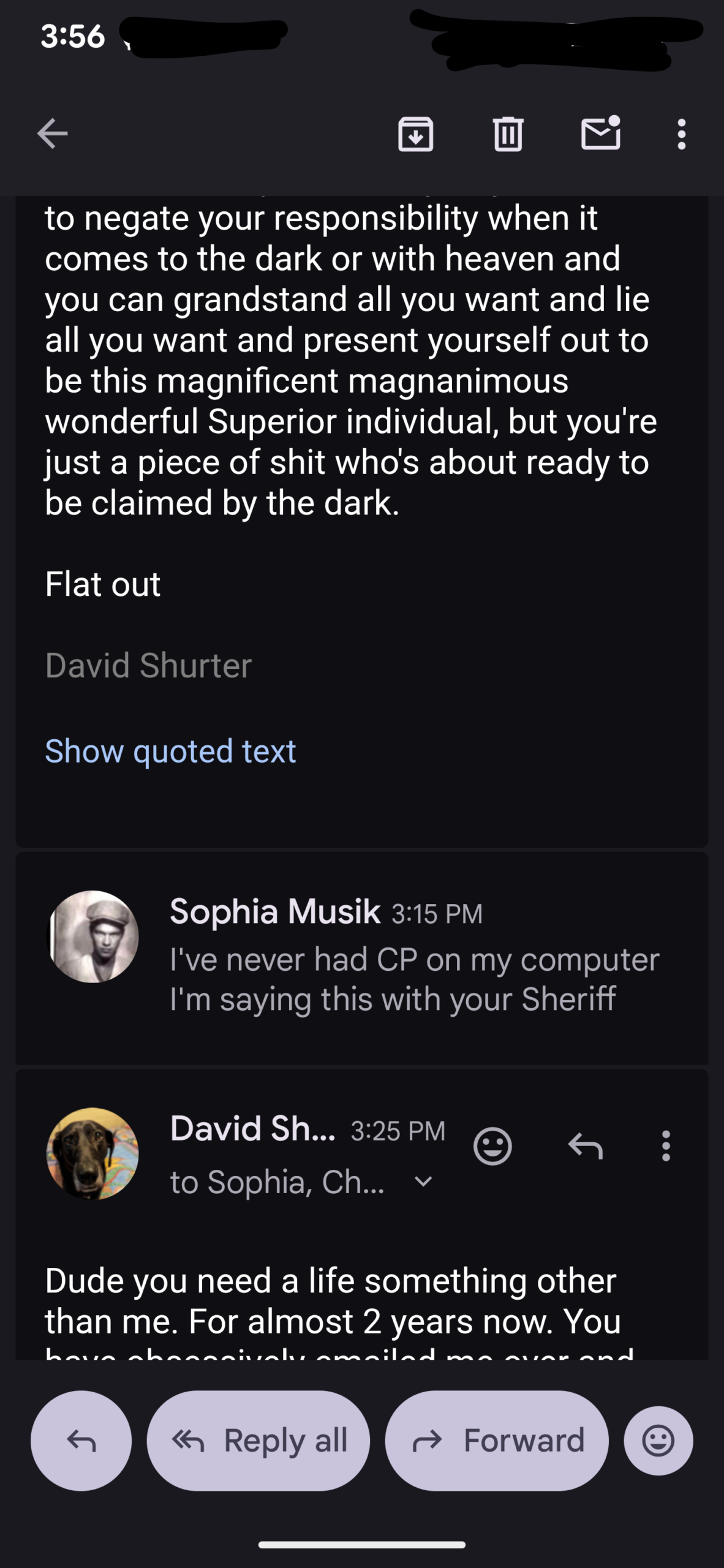Reply to the 3:25 PM message
The height and width of the screenshot is (1568, 724).
click(586, 1145)
